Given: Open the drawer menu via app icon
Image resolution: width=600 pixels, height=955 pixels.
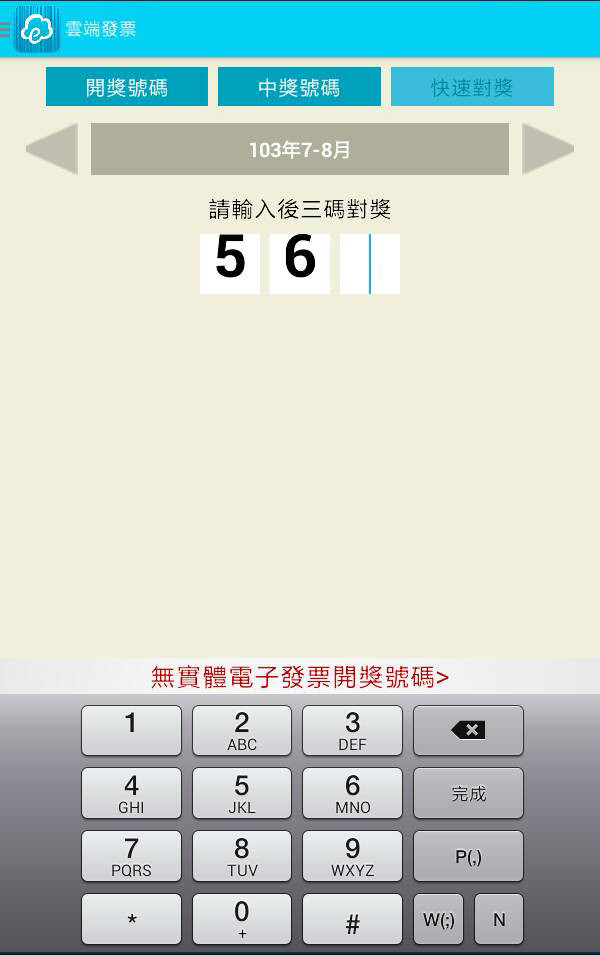Looking at the screenshot, I should 35,29.
